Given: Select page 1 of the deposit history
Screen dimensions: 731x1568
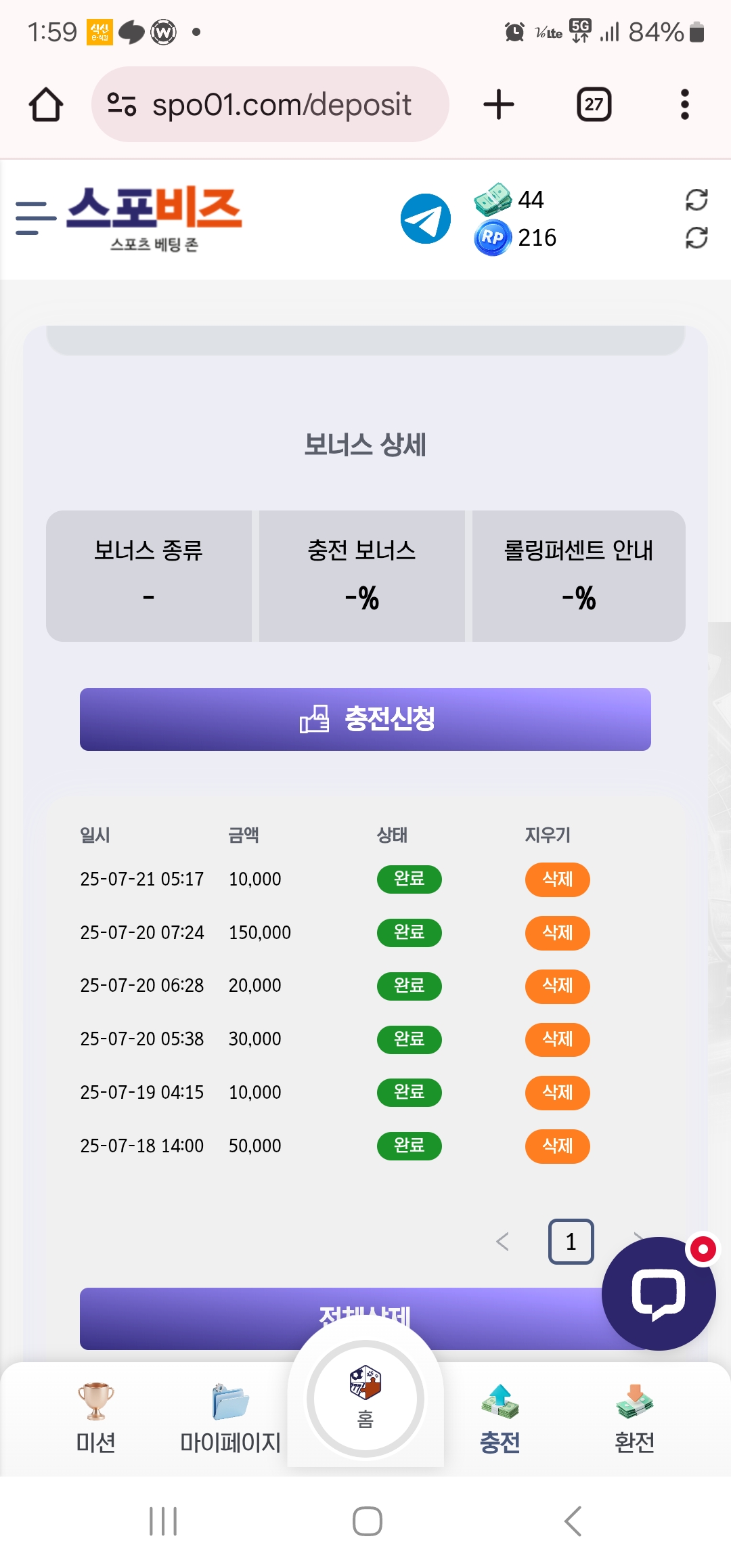Looking at the screenshot, I should (x=571, y=1242).
